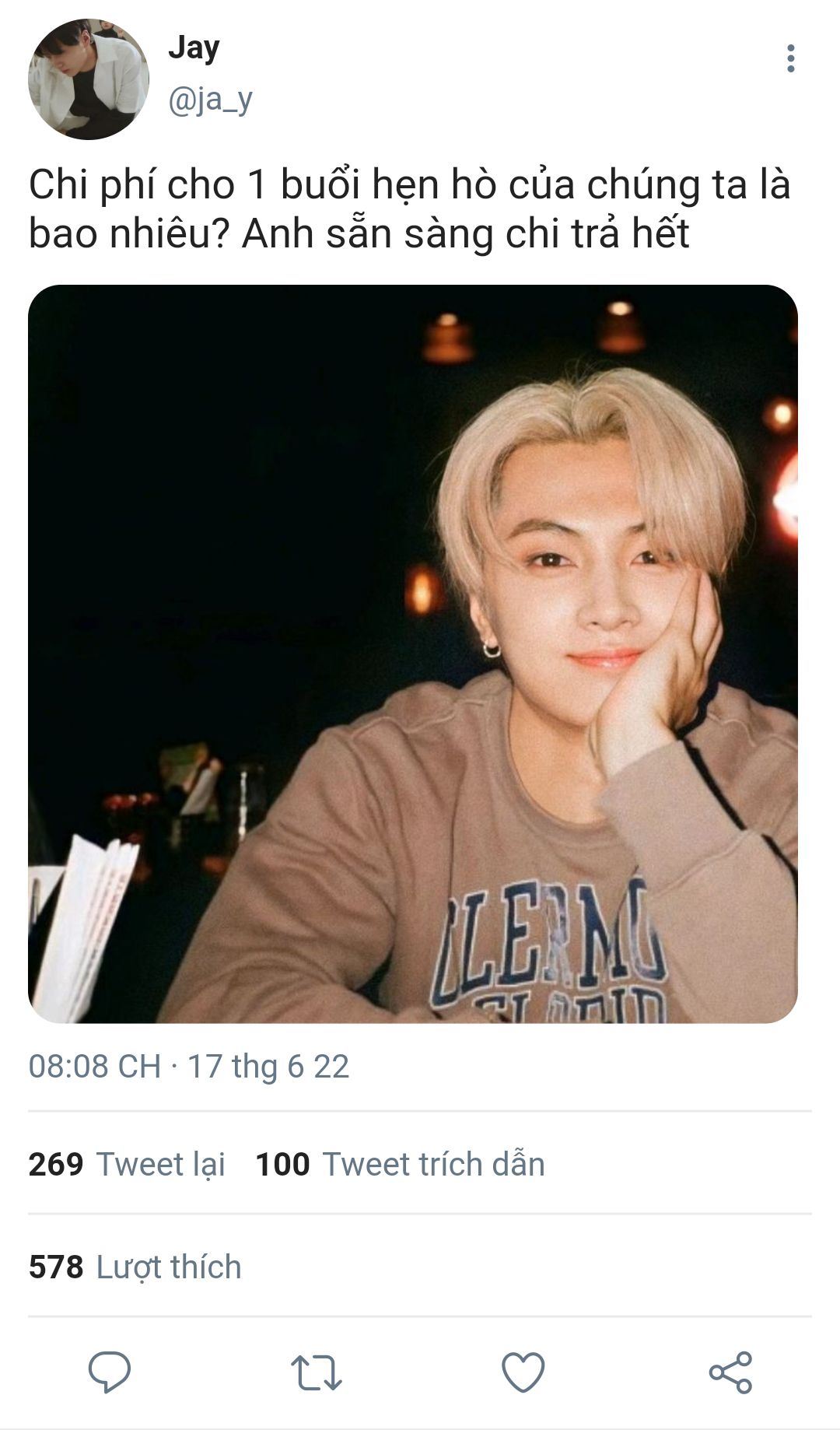See the 578 Lượt thích list
Viewport: 840px width, 1430px height.
pos(135,1267)
